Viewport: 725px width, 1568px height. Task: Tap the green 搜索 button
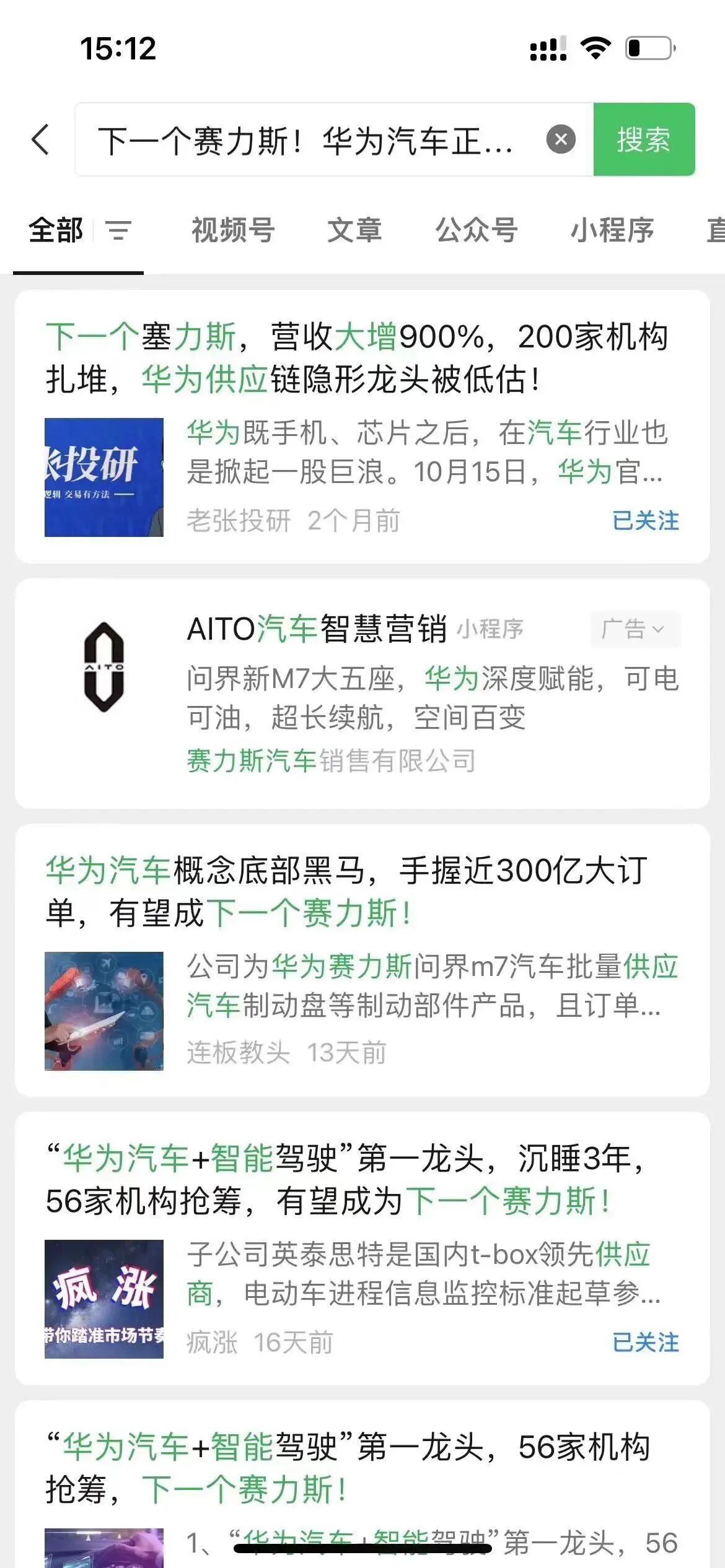[644, 139]
